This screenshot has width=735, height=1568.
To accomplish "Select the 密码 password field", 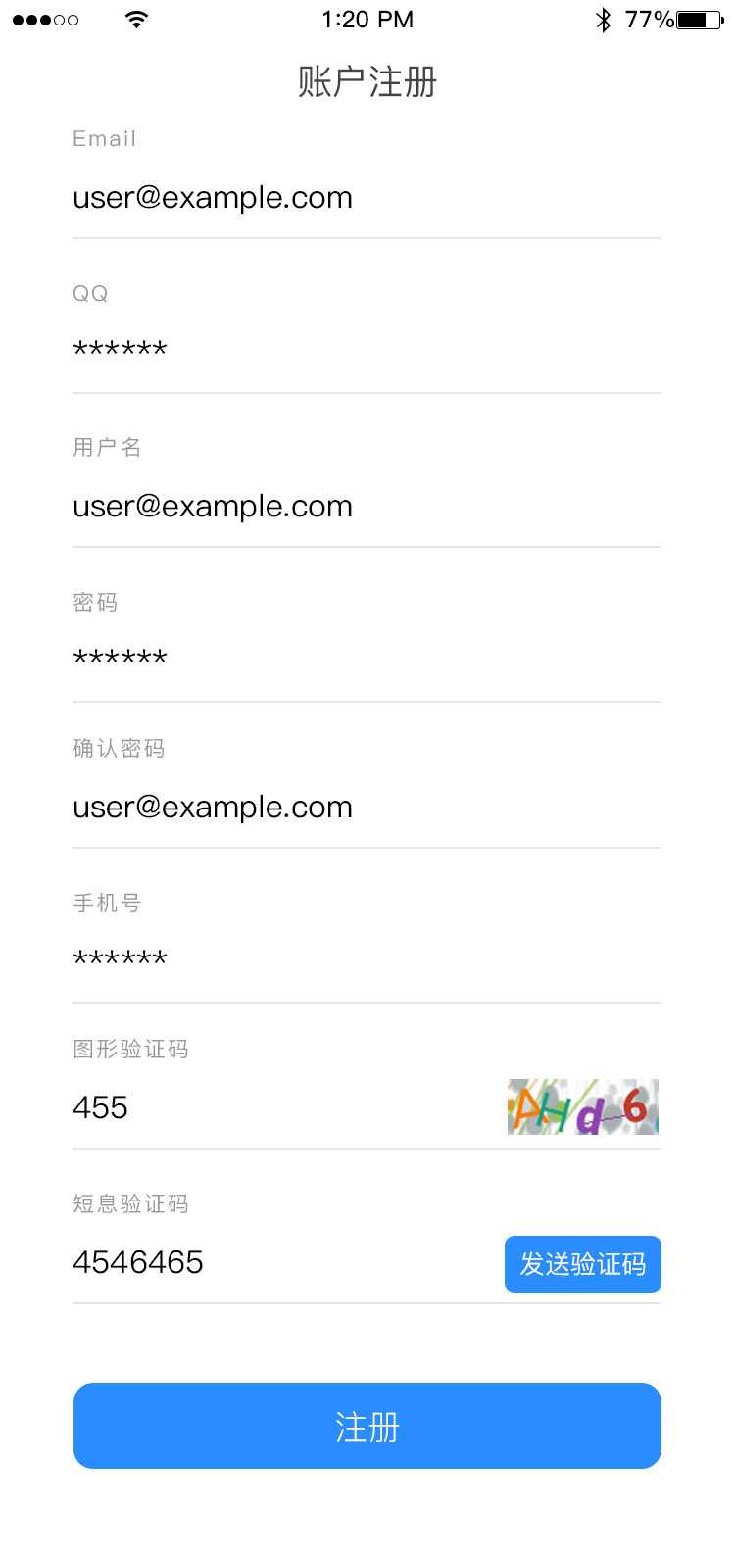I will click(366, 659).
